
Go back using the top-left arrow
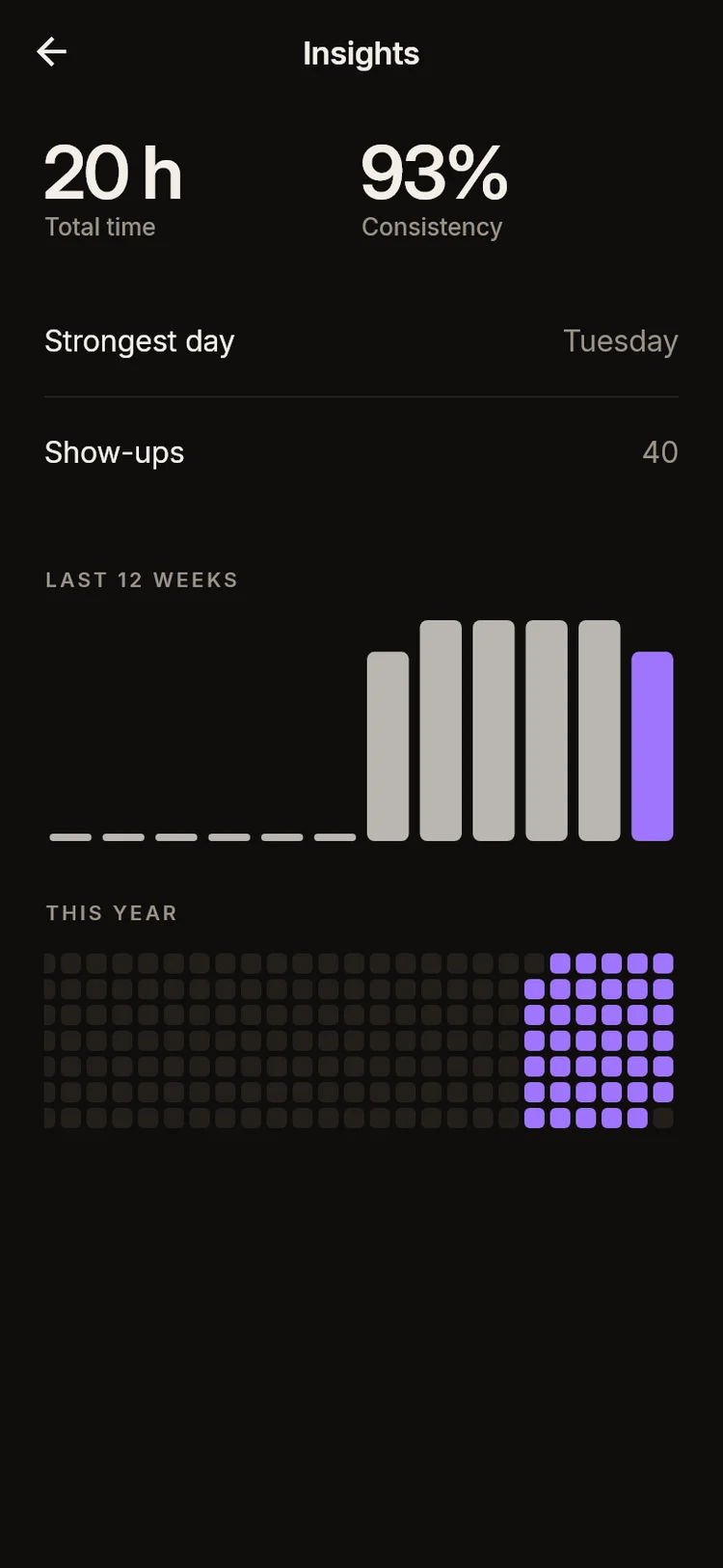[x=51, y=52]
